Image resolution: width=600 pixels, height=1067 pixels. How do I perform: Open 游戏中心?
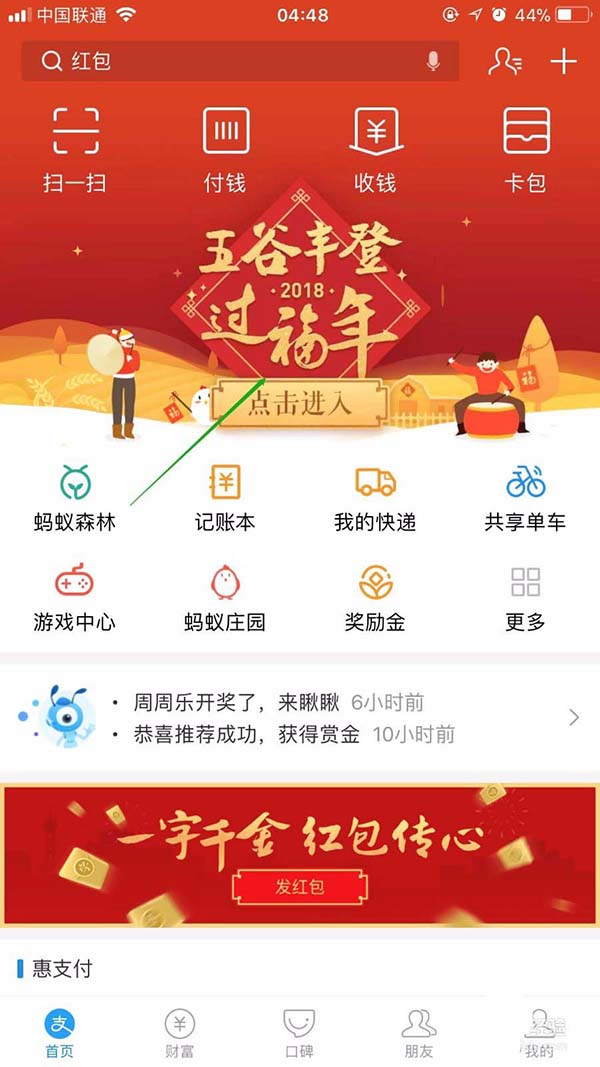(x=75, y=598)
